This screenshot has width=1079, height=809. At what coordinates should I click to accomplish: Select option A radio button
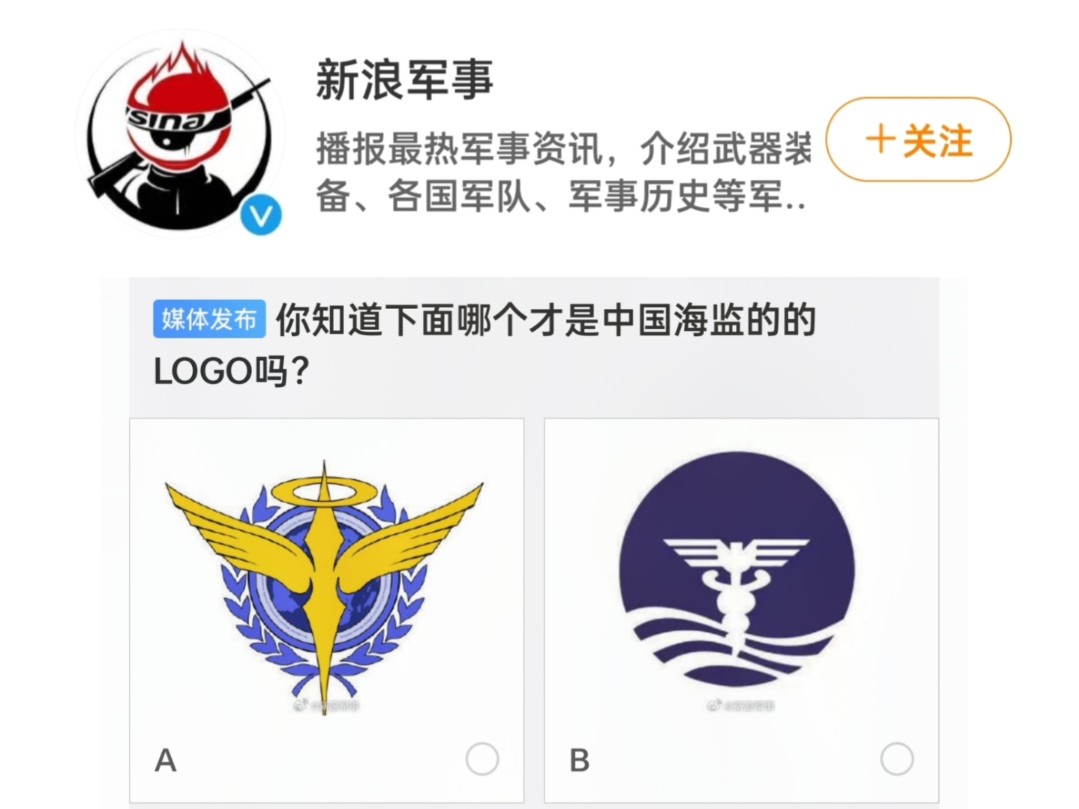point(482,760)
